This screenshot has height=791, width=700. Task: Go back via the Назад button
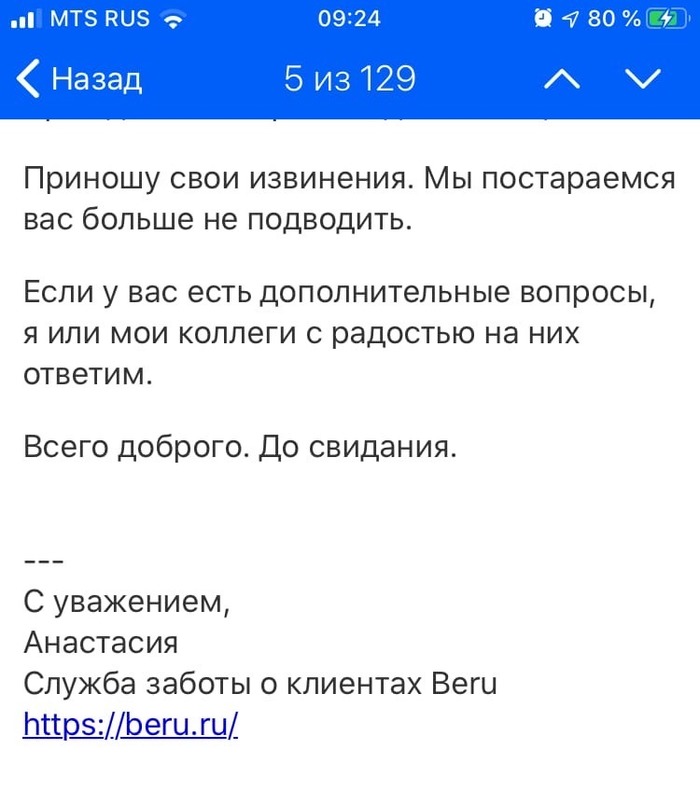coord(82,78)
